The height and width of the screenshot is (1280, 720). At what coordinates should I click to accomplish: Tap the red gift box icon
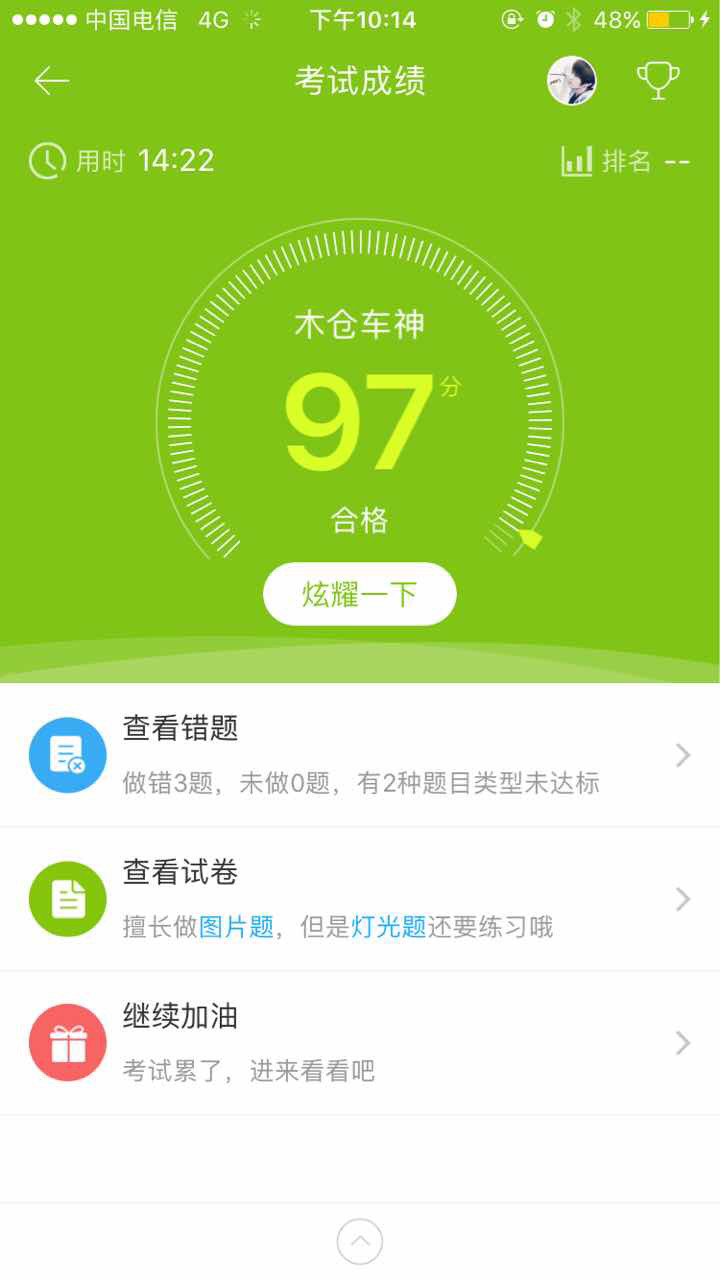tap(66, 1042)
